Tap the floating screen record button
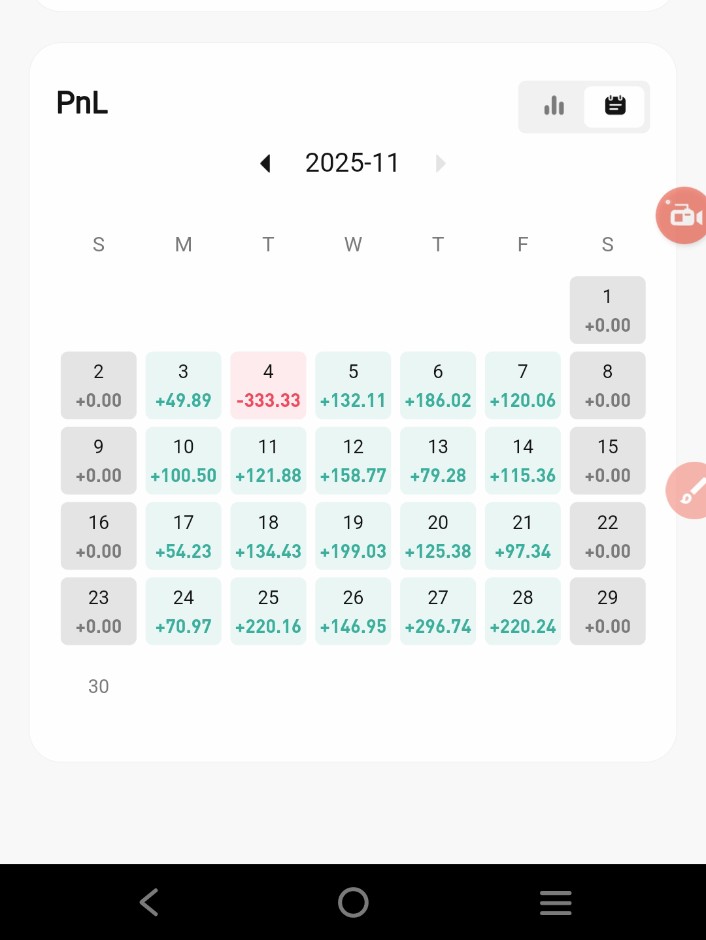This screenshot has width=706, height=940. [684, 215]
